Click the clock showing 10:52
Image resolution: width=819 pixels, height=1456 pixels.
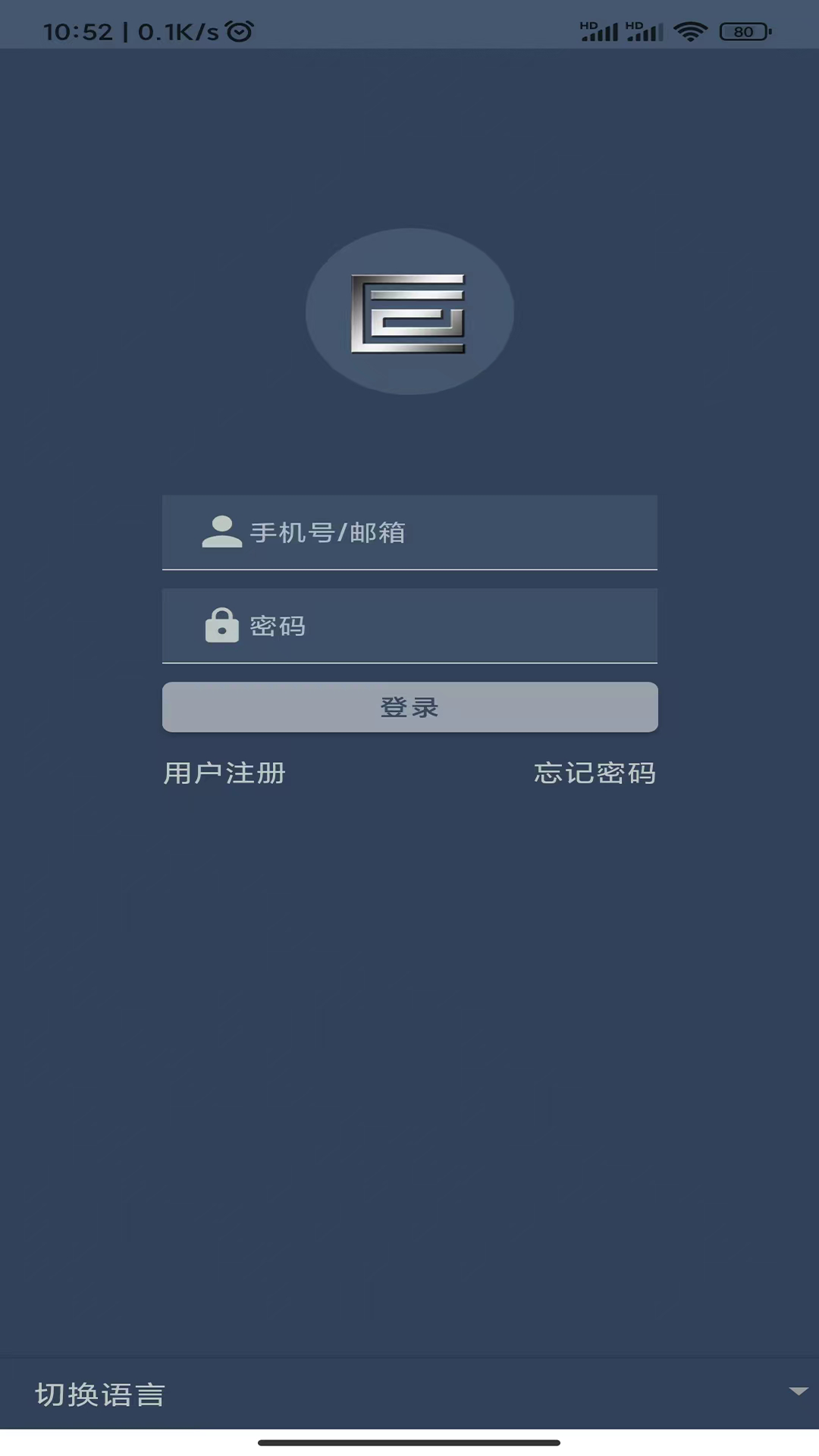coord(78,32)
